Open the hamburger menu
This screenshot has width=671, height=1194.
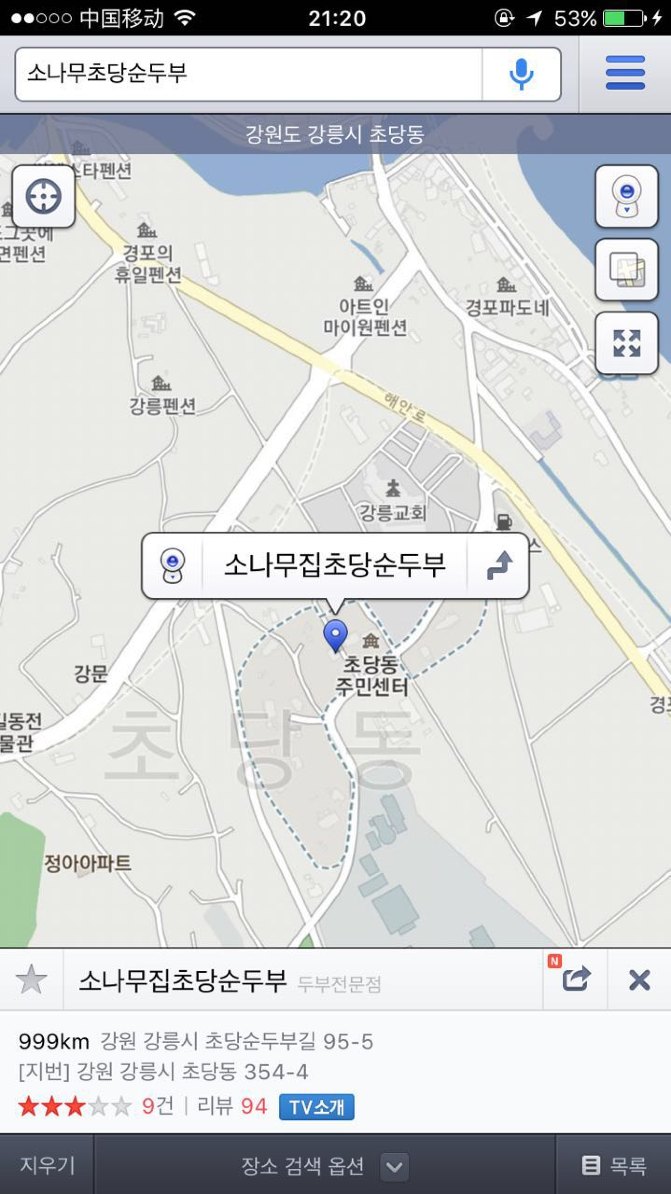[x=625, y=74]
